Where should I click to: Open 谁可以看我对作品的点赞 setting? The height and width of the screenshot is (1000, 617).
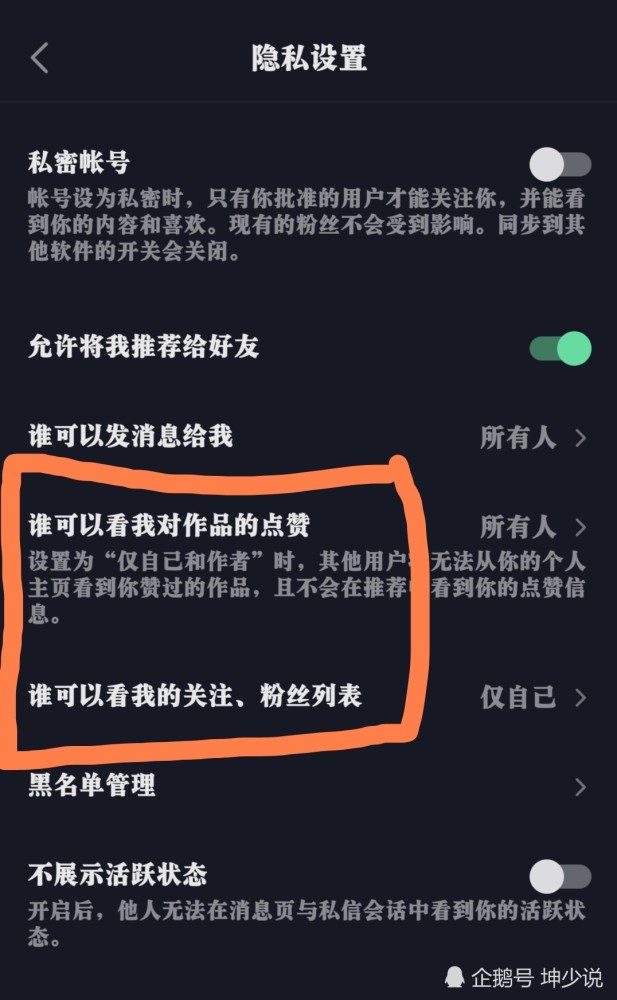(308, 527)
